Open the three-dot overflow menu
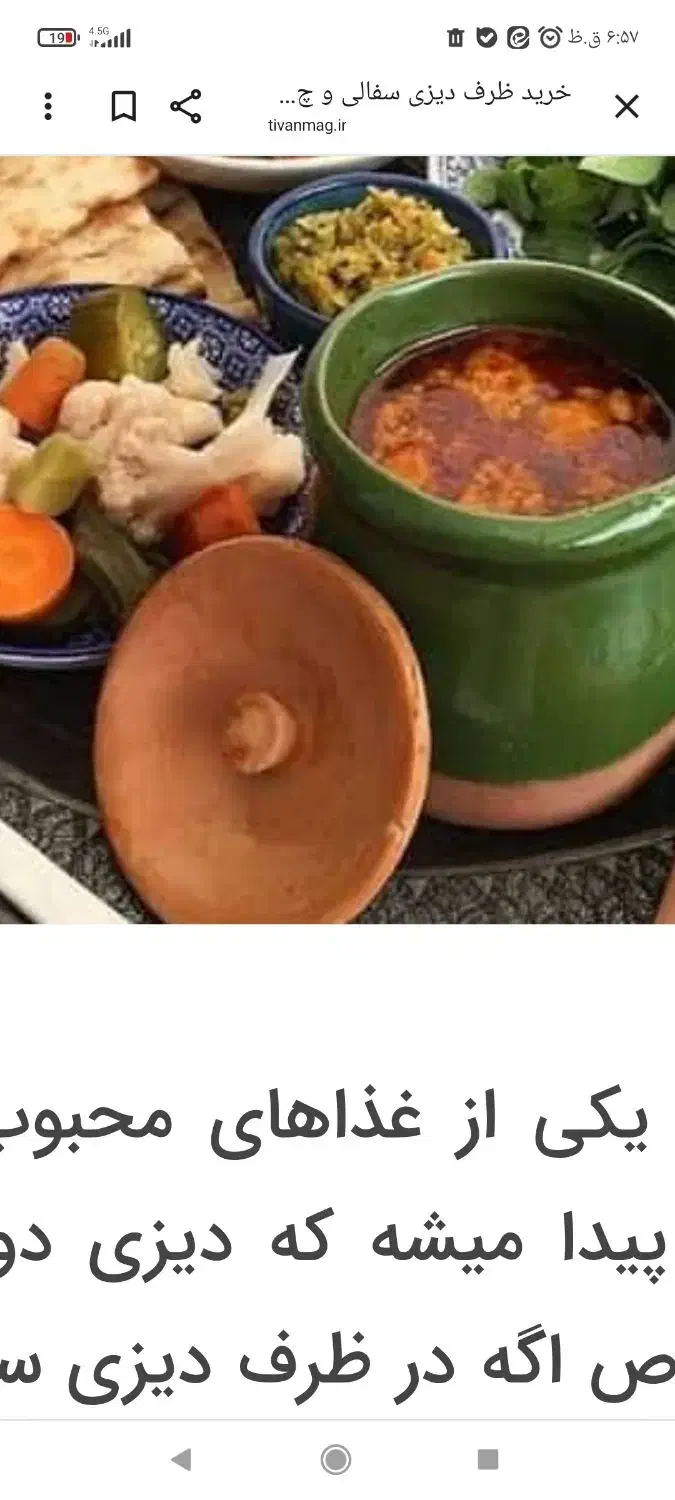The height and width of the screenshot is (1500, 675). [x=48, y=106]
